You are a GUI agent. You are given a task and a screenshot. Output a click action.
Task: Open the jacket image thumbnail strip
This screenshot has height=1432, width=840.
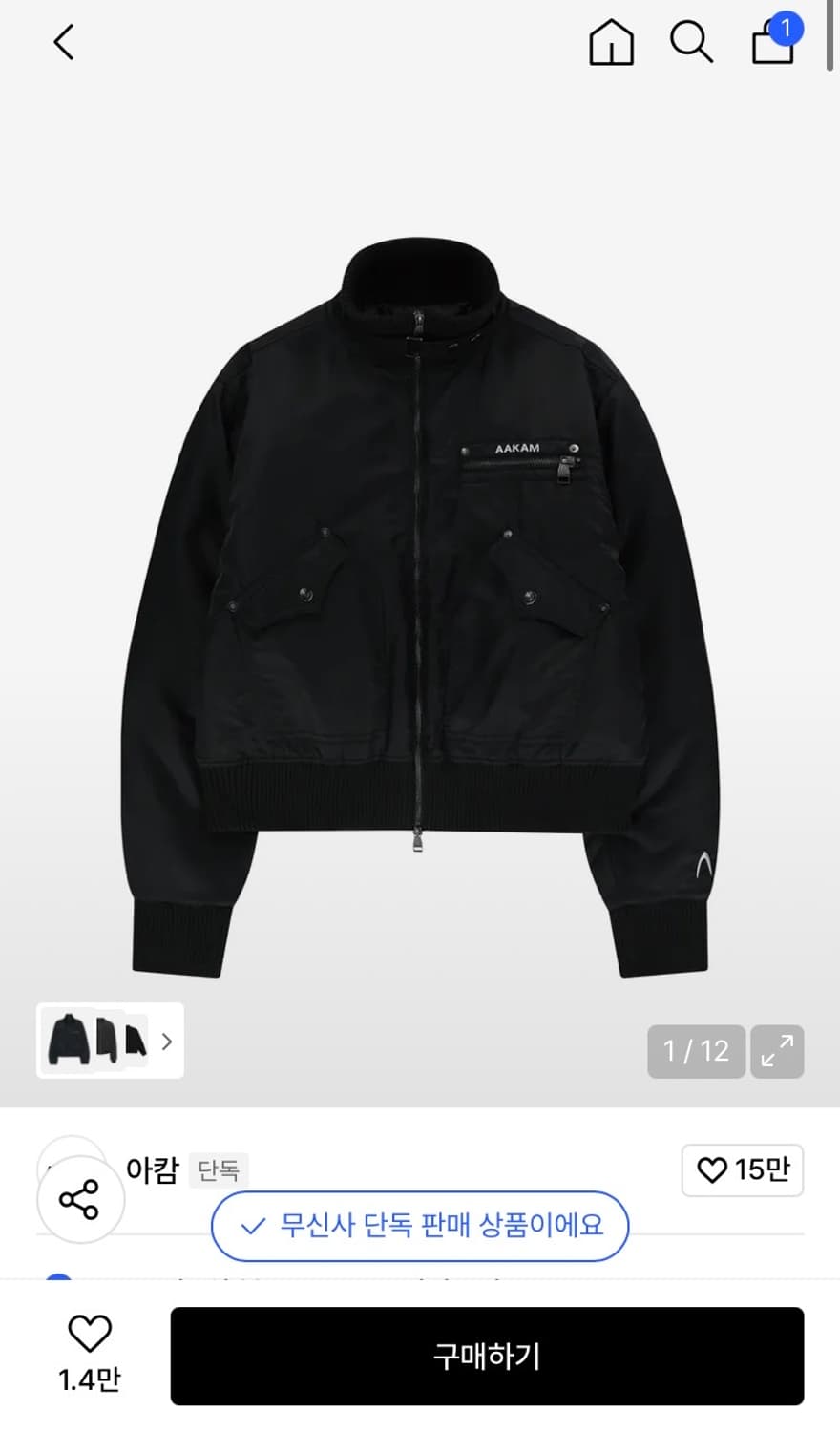tap(110, 1041)
